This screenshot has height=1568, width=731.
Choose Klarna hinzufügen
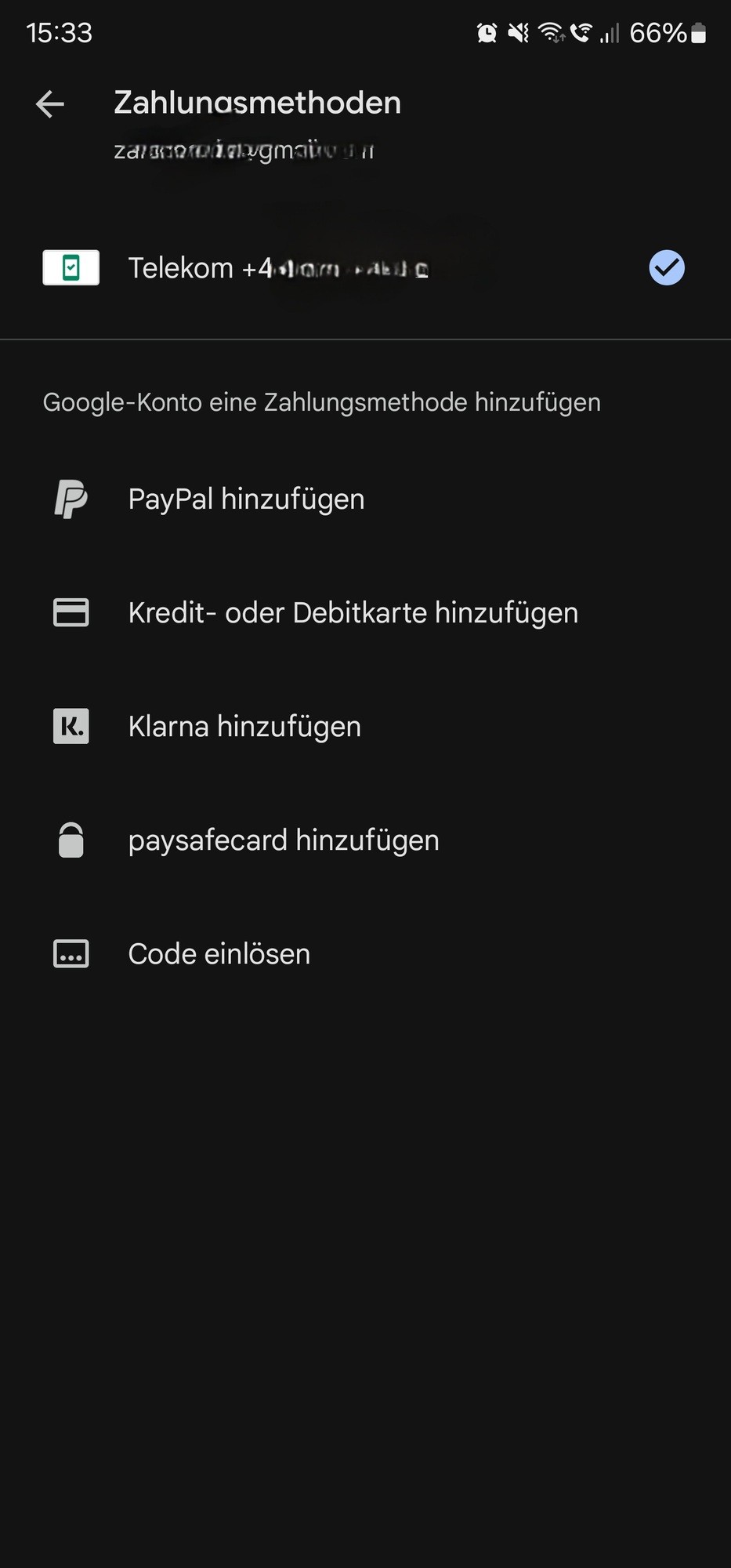[244, 727]
